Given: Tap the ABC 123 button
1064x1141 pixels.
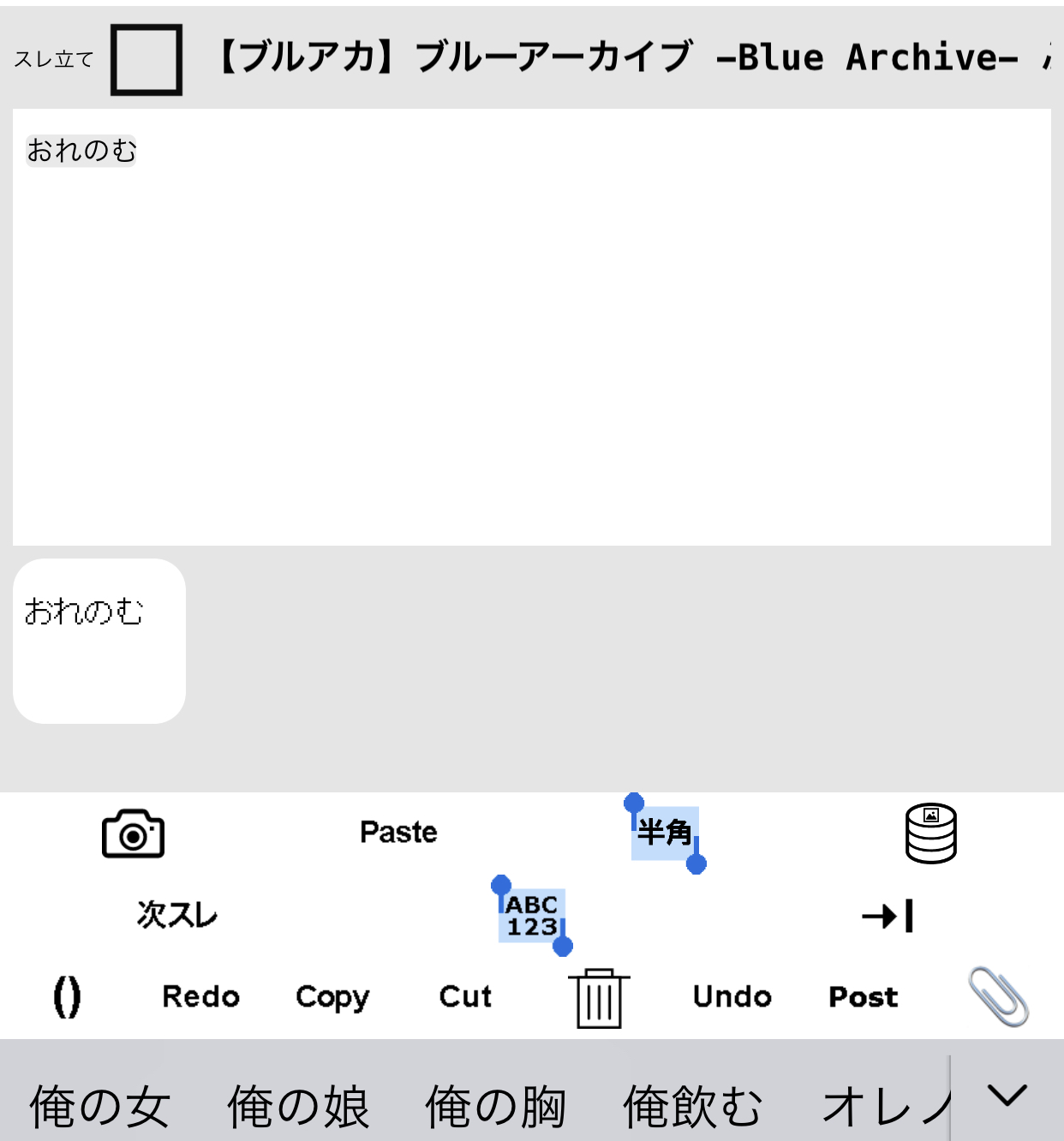Looking at the screenshot, I should pyautogui.click(x=532, y=916).
